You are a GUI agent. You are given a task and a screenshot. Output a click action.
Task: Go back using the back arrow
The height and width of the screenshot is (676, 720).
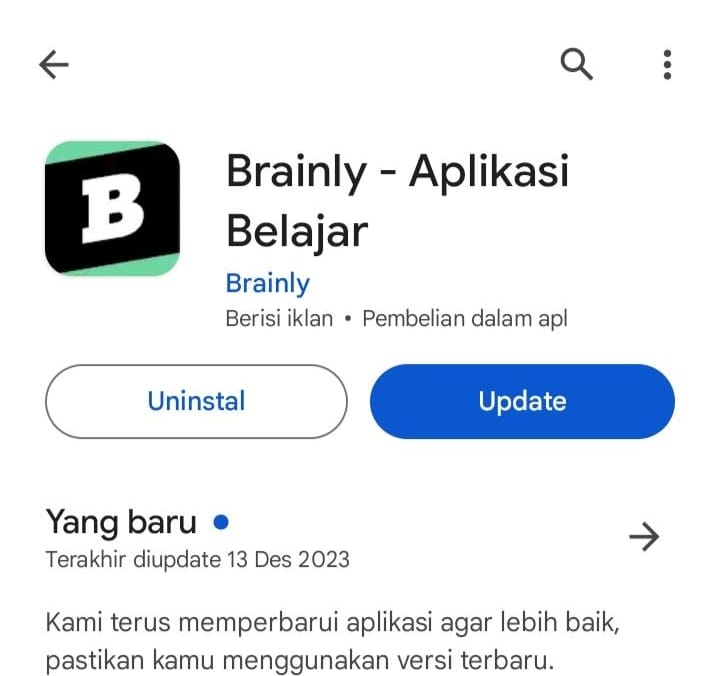(x=54, y=64)
